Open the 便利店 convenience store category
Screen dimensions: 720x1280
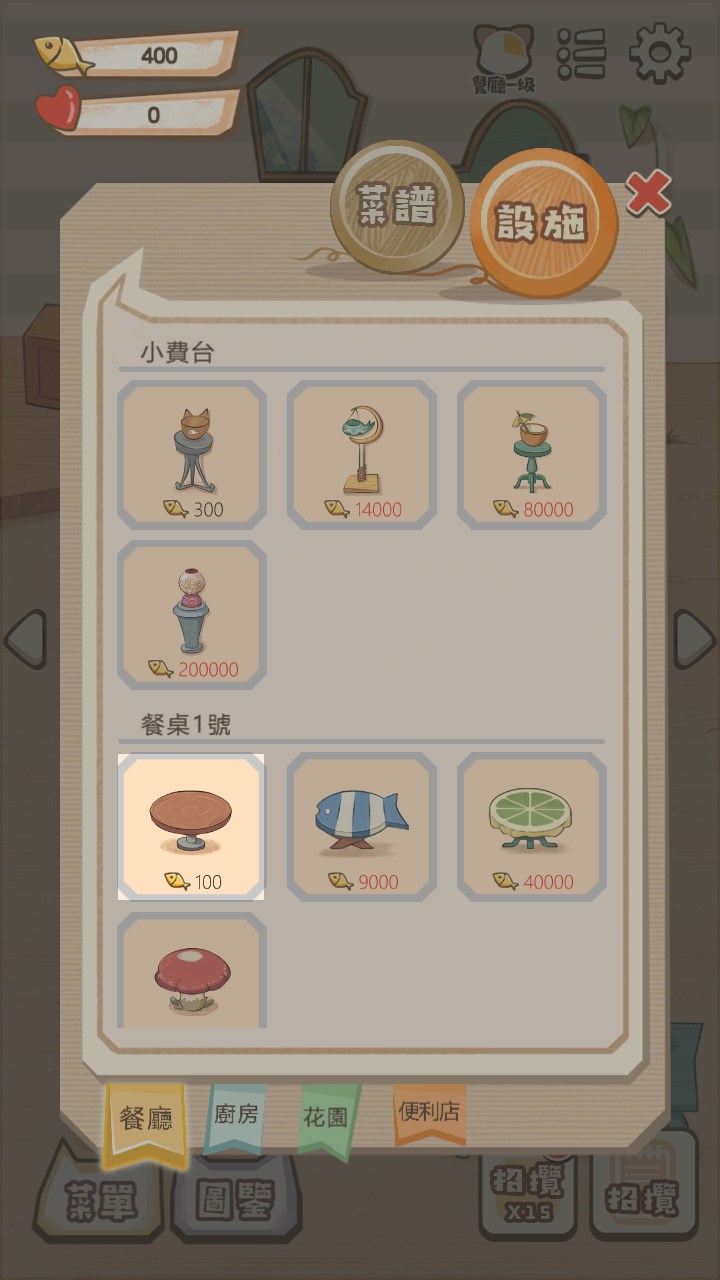pos(429,1111)
